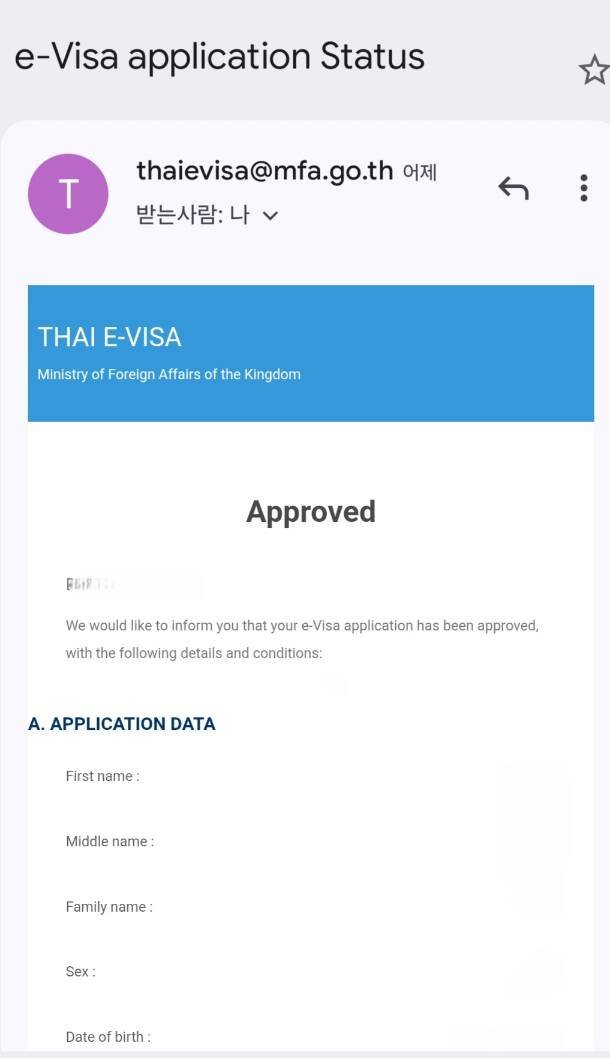Reply to thaievisa@mfa.go.th
The width and height of the screenshot is (610, 1058).
click(x=513, y=187)
